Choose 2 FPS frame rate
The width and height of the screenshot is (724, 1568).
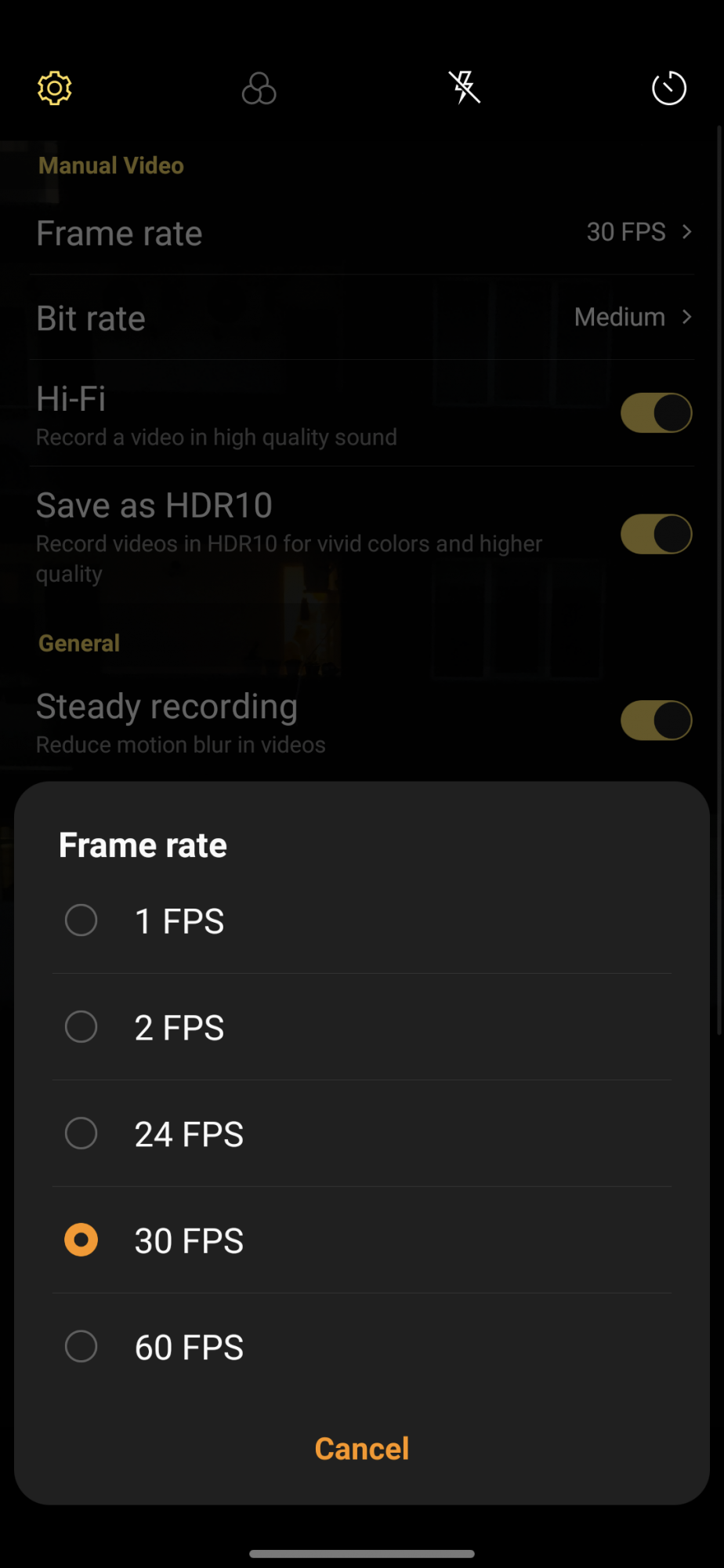362,1027
